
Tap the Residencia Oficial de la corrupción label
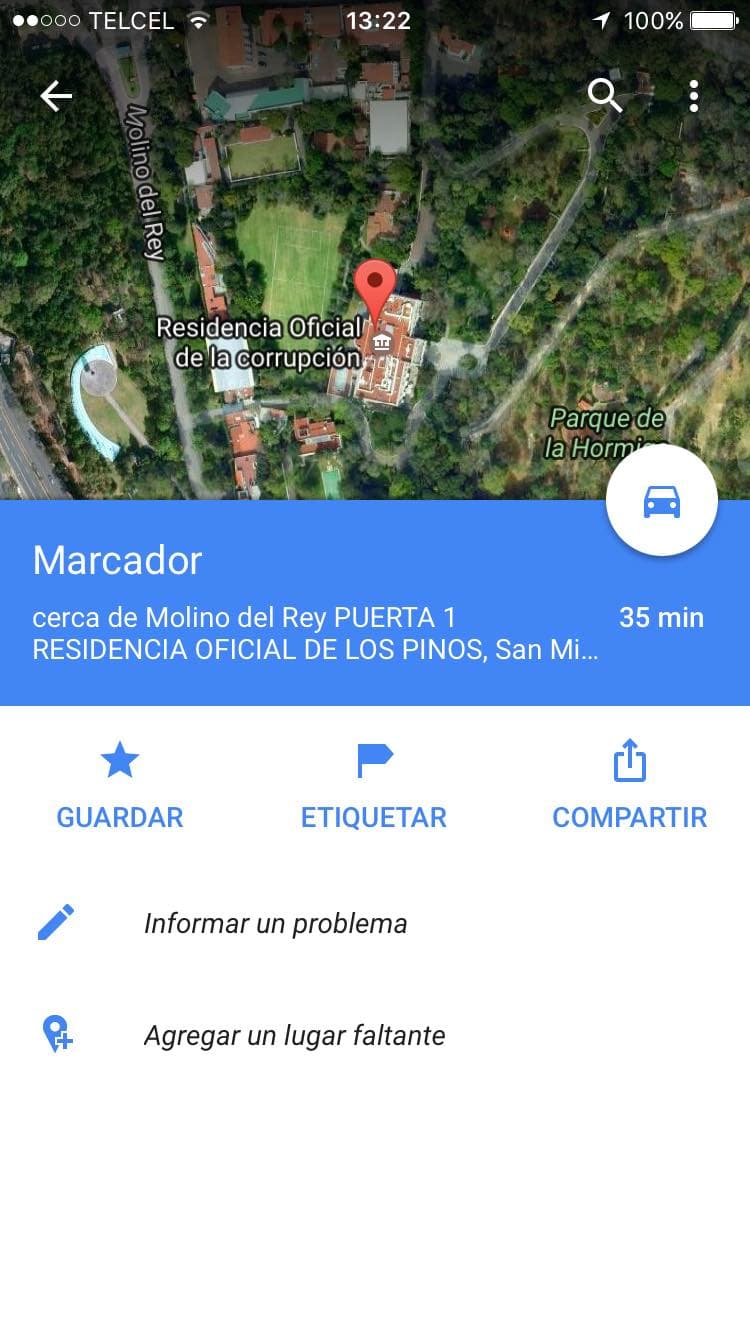(x=260, y=340)
